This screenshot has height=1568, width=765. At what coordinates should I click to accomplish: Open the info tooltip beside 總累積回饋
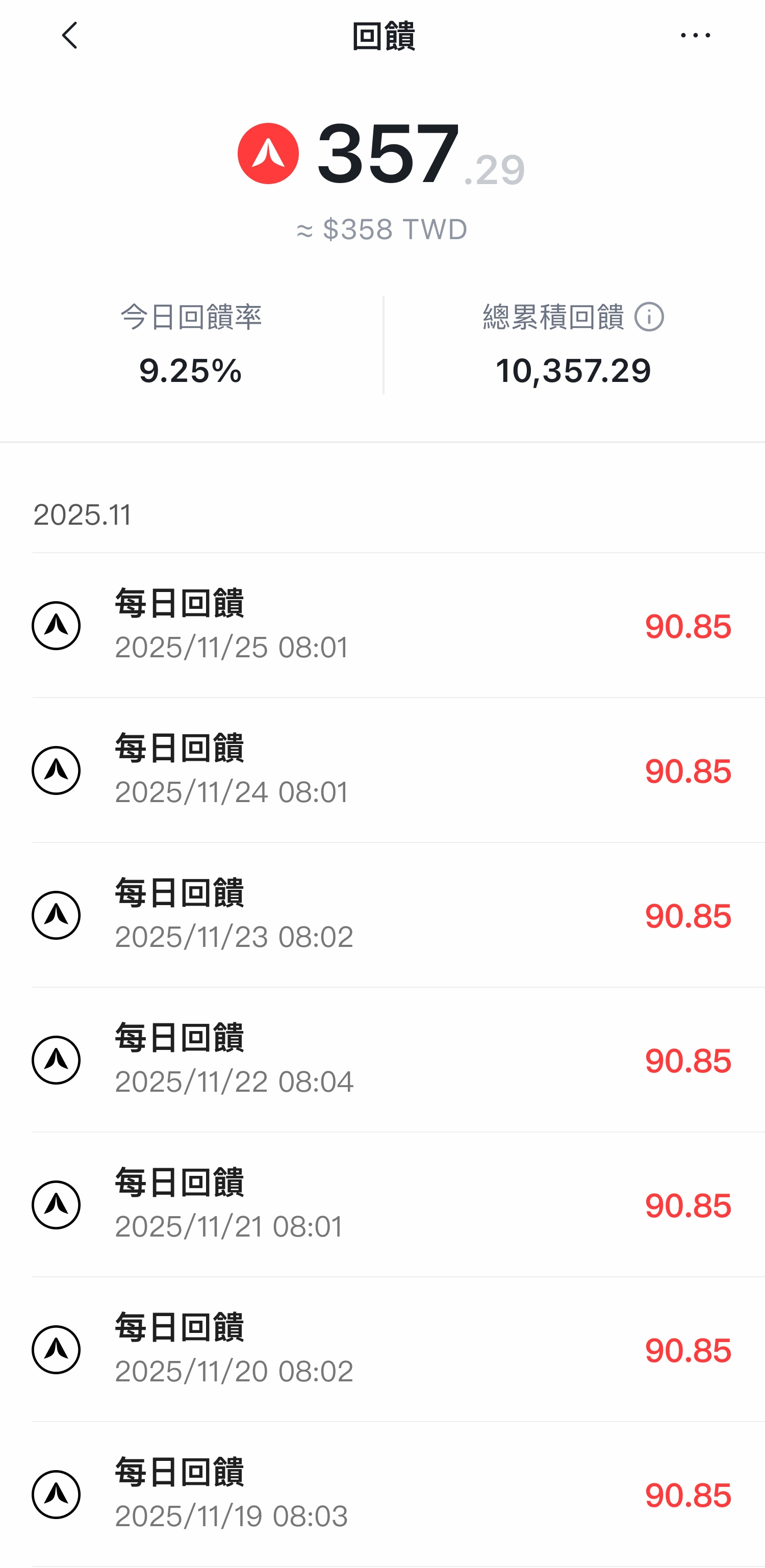pos(650,318)
